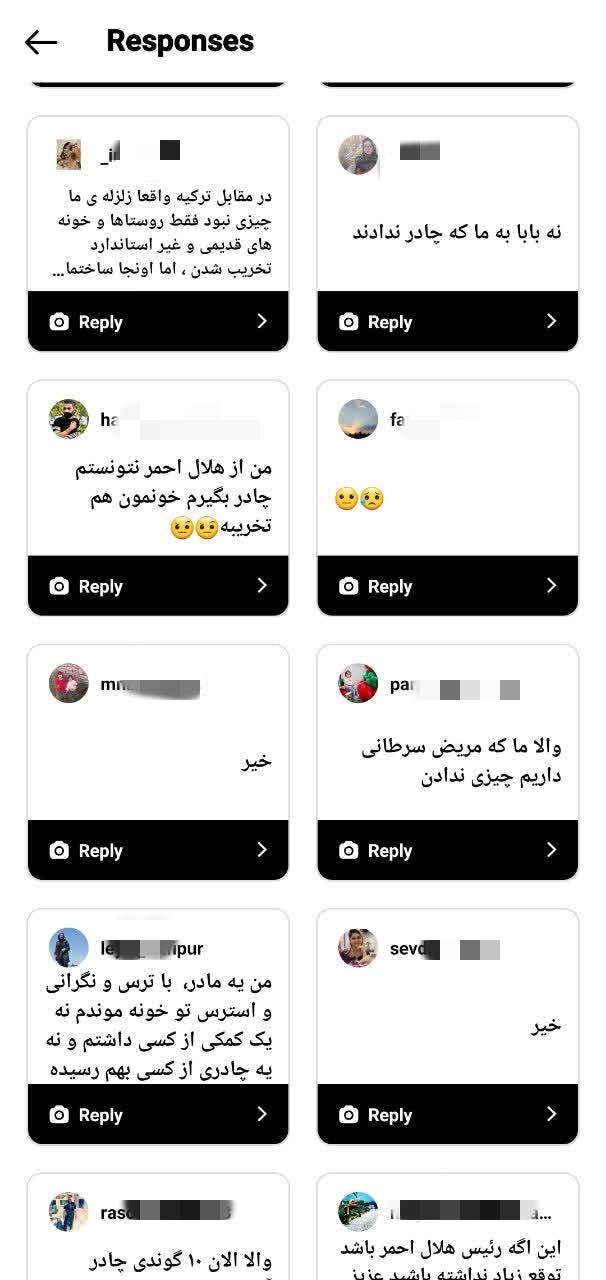Reply to the response beginning 'من یه مادر'
The width and height of the screenshot is (606, 1280).
[x=158, y=1114]
